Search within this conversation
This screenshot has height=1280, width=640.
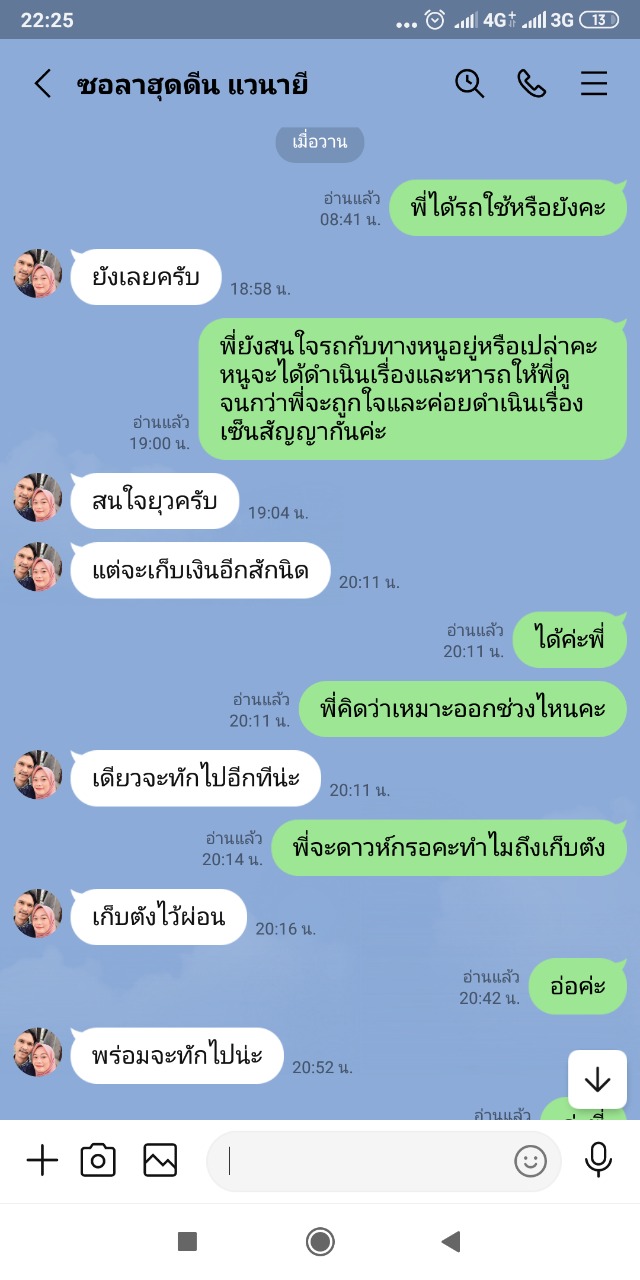469,84
